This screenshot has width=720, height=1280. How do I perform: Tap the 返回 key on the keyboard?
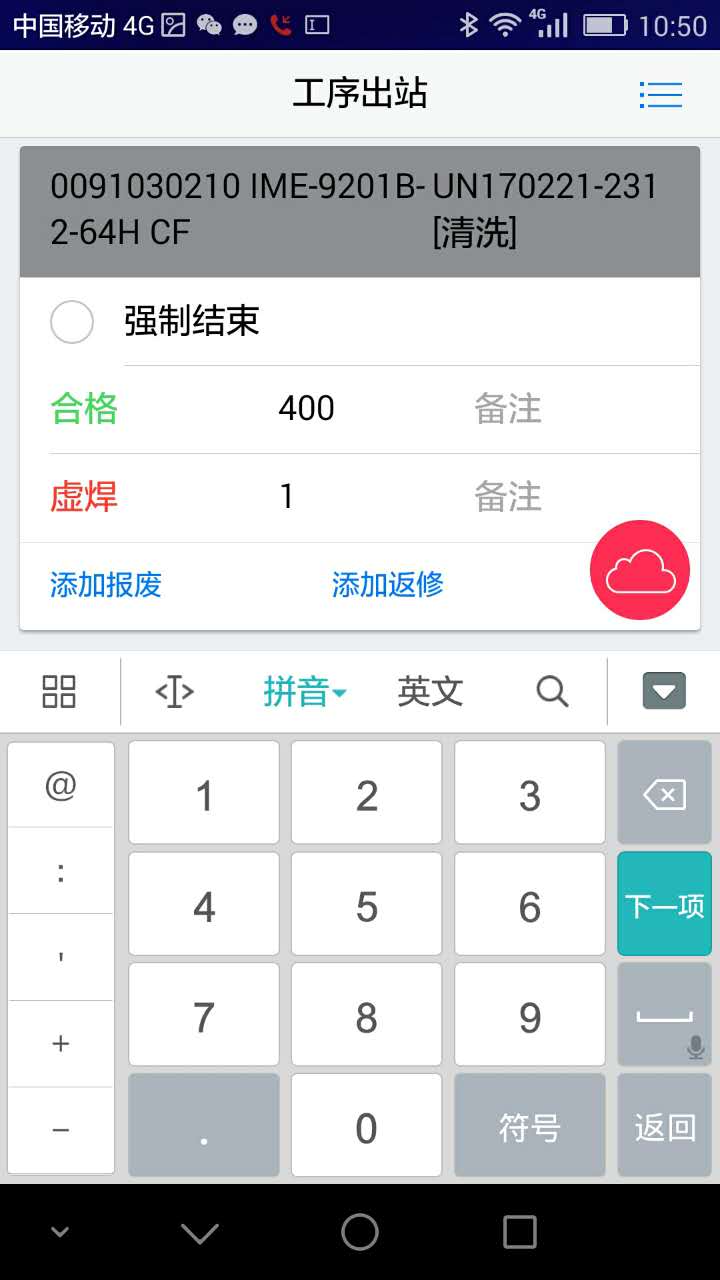click(664, 1128)
